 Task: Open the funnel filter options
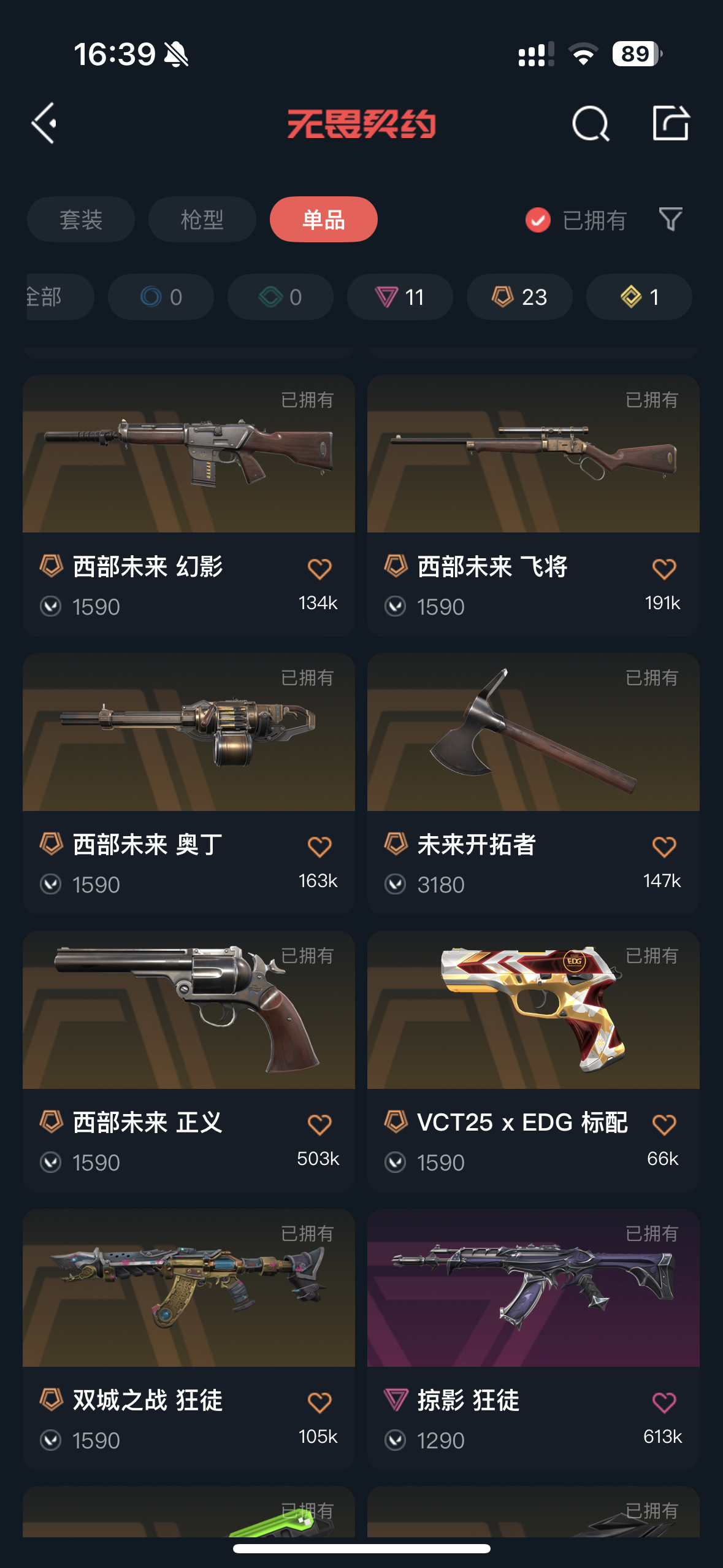click(670, 220)
